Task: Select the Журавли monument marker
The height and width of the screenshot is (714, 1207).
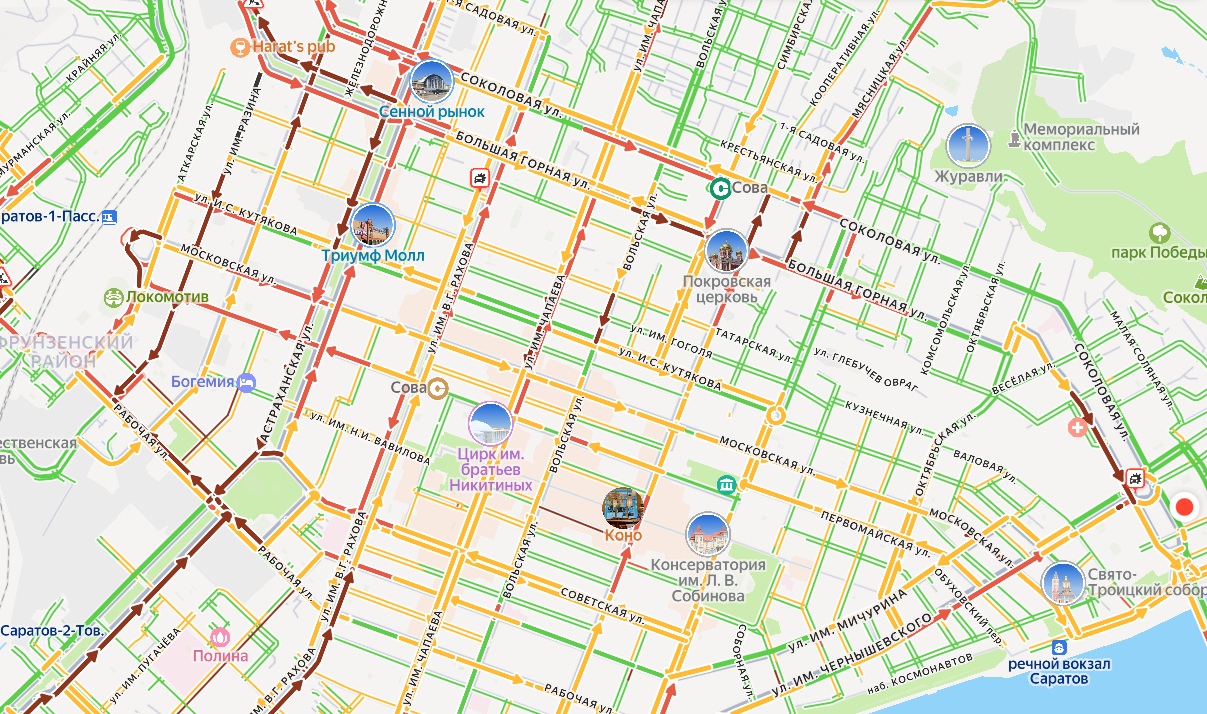Action: pyautogui.click(x=968, y=146)
